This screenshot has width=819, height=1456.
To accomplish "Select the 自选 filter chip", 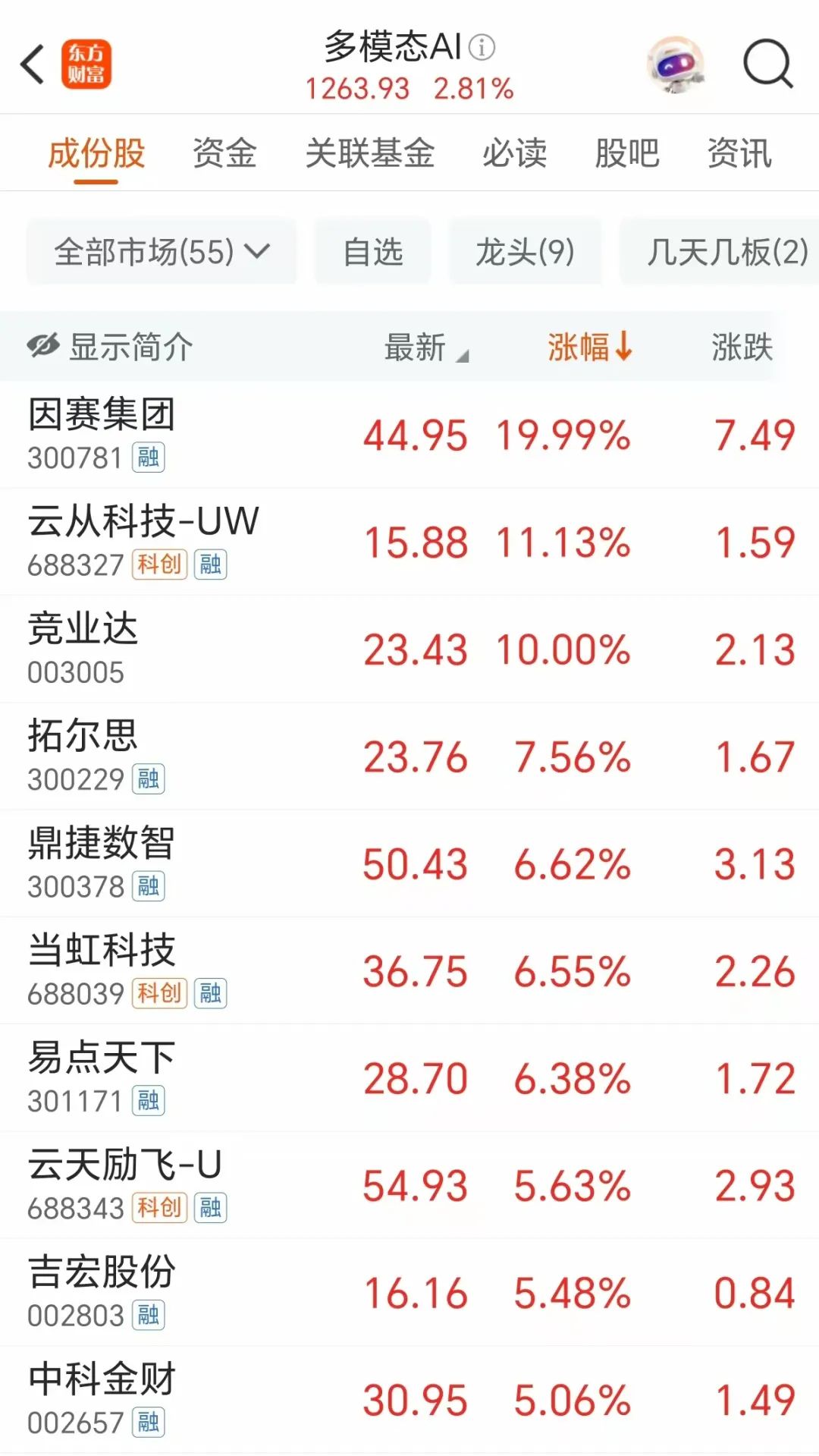I will click(x=372, y=251).
